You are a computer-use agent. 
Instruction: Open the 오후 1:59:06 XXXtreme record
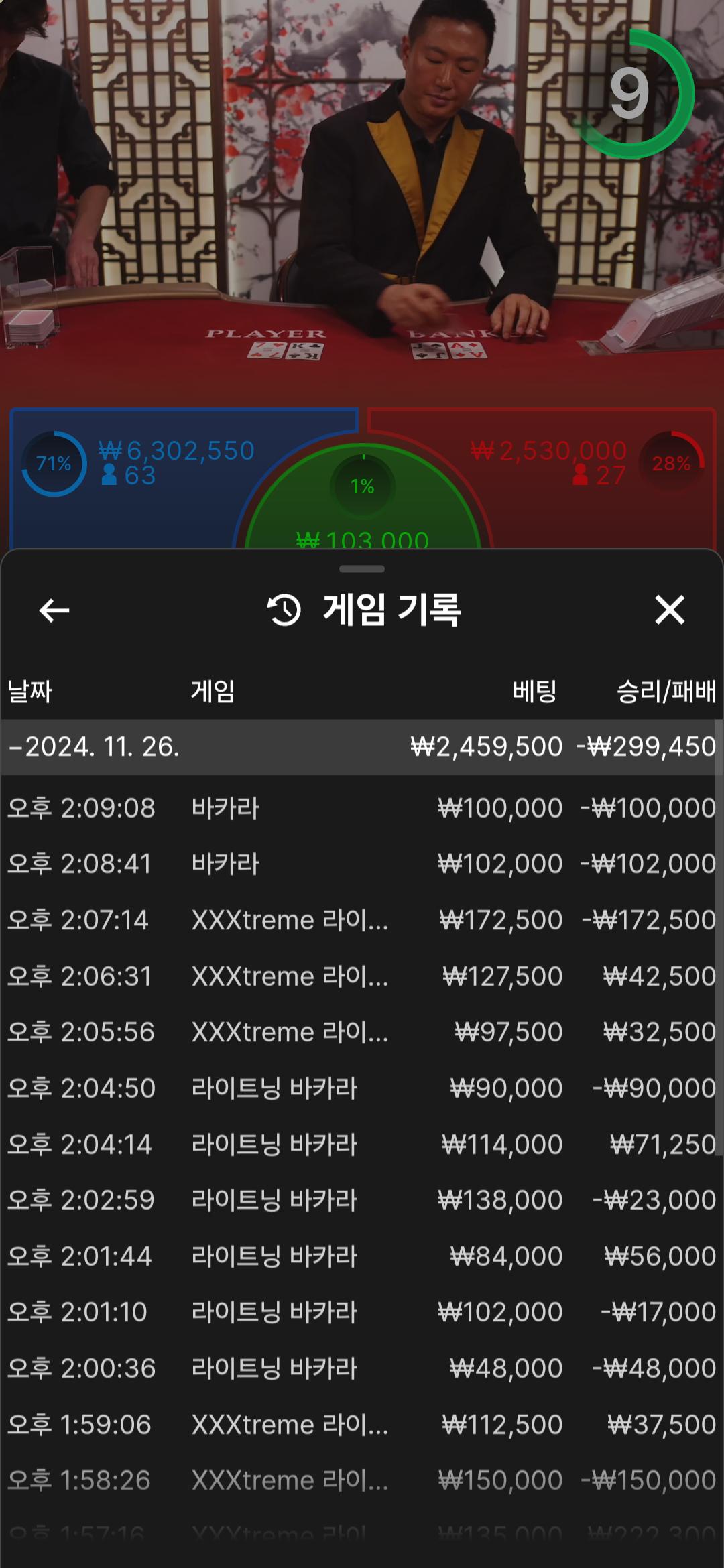click(362, 1425)
